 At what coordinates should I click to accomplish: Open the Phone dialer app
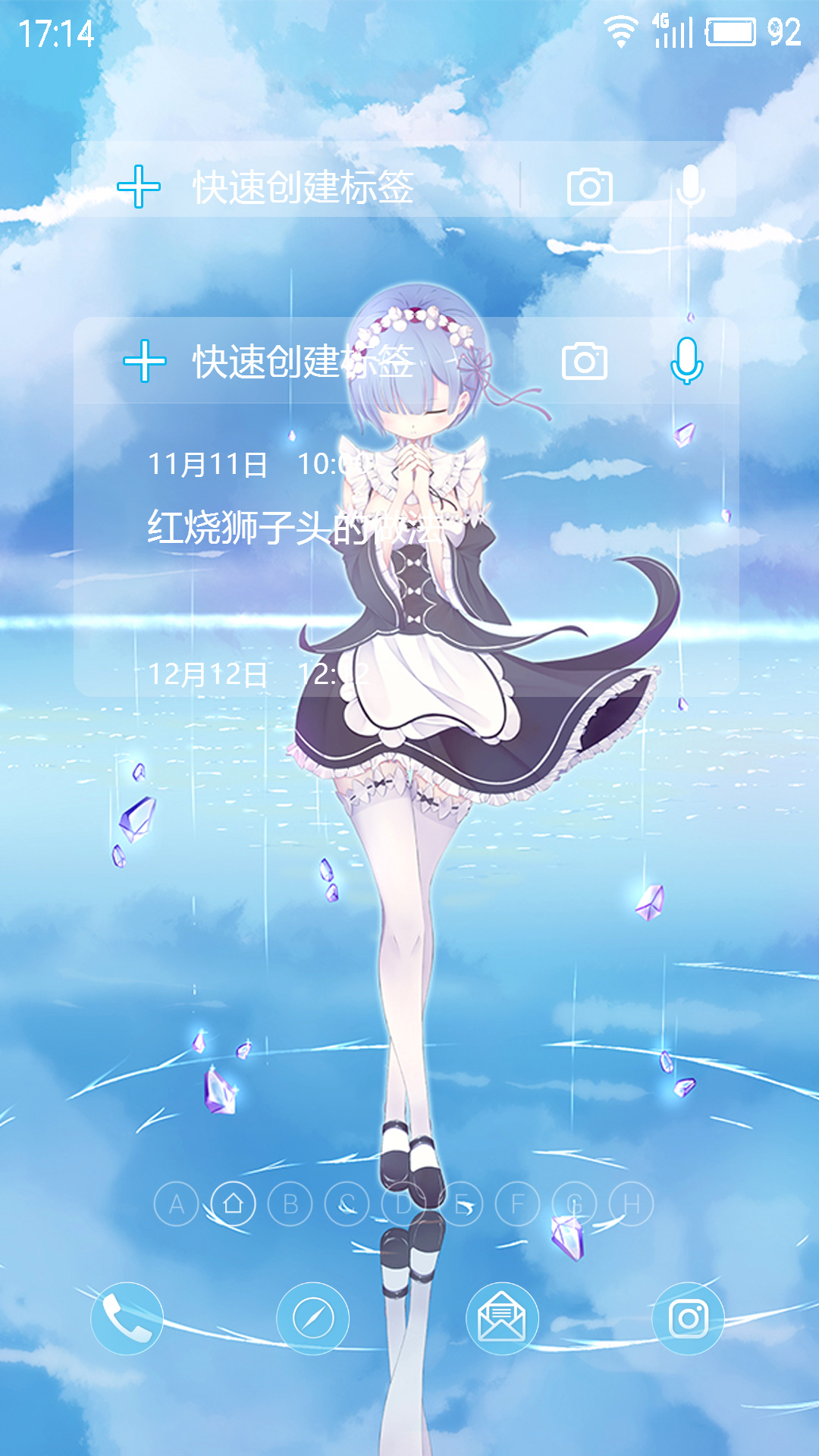coord(127,1319)
